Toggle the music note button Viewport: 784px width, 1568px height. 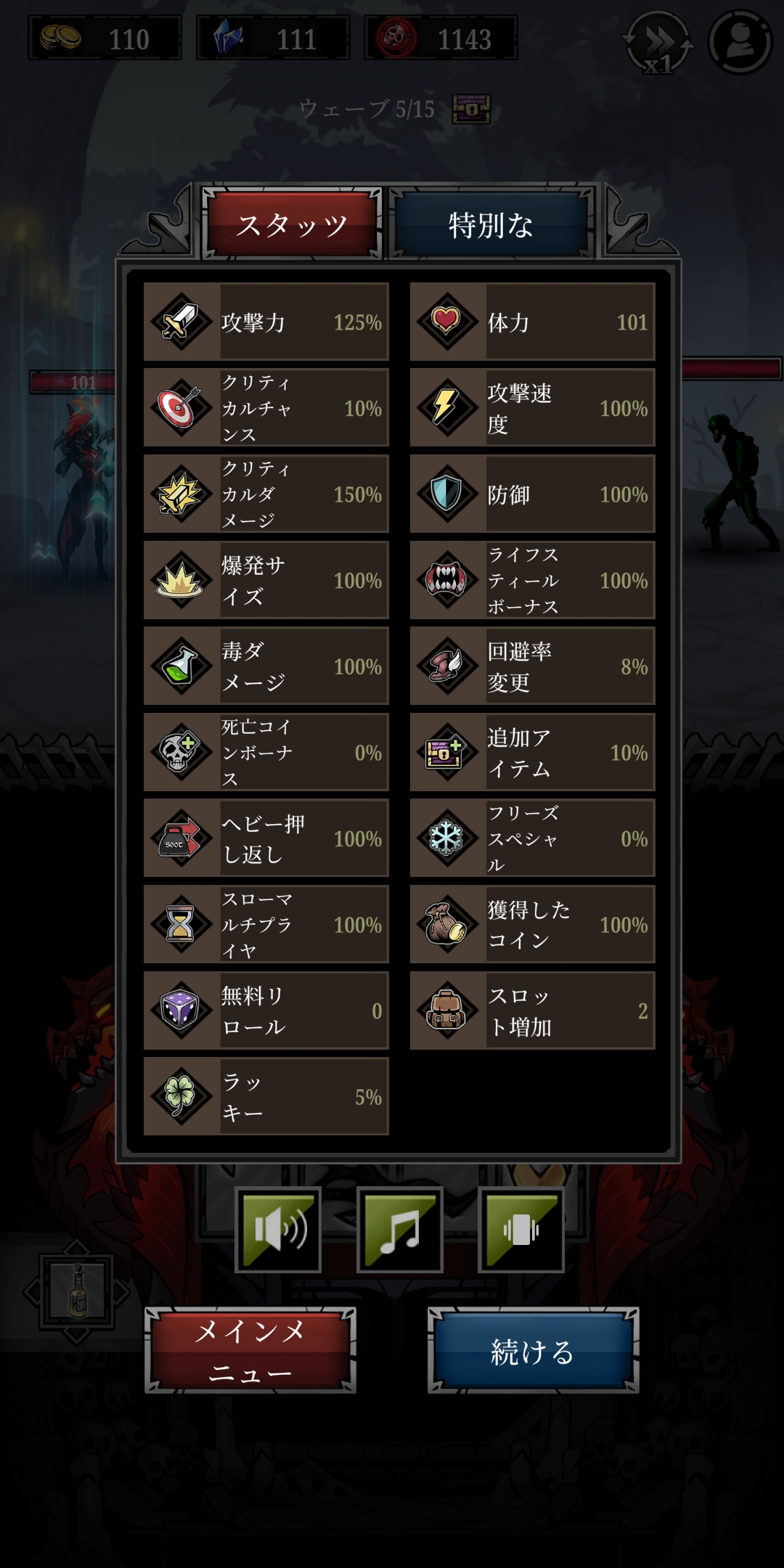[400, 1230]
